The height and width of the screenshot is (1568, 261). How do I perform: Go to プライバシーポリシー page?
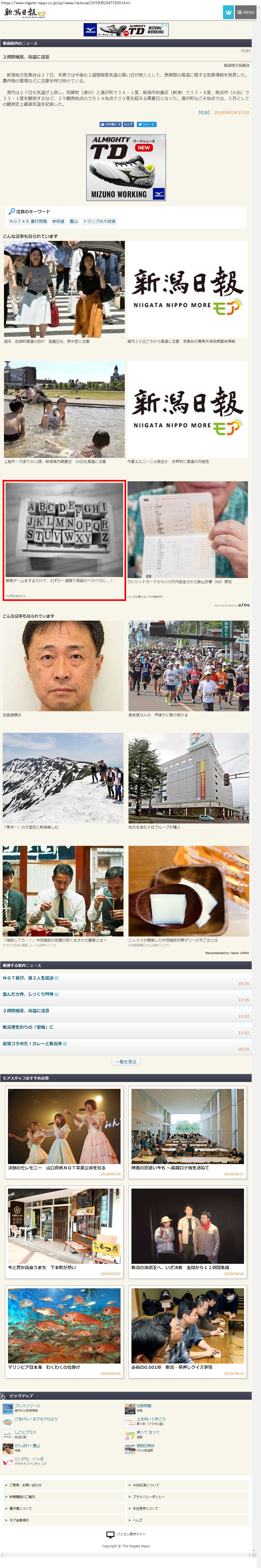(148, 1497)
